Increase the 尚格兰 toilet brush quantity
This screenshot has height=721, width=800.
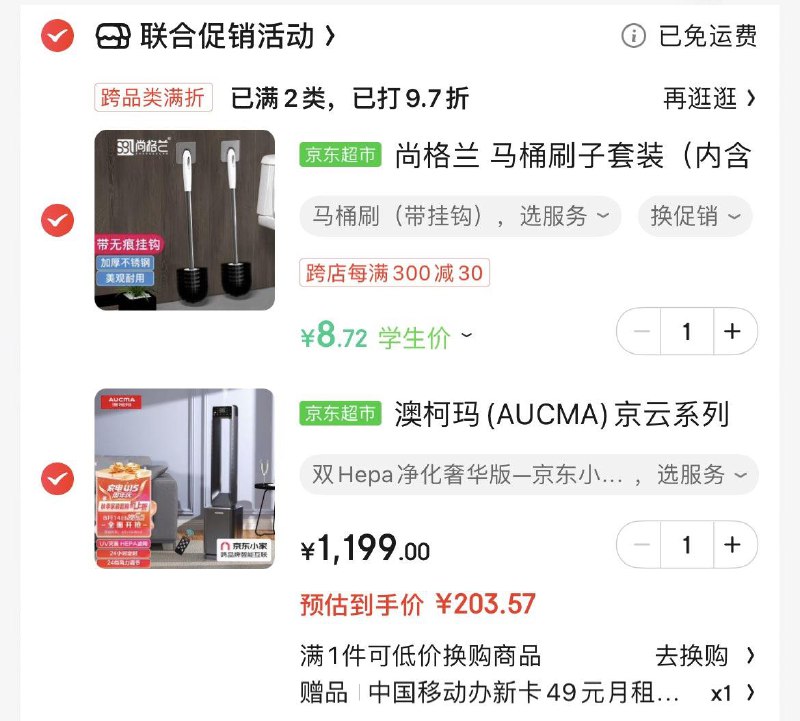coord(733,331)
